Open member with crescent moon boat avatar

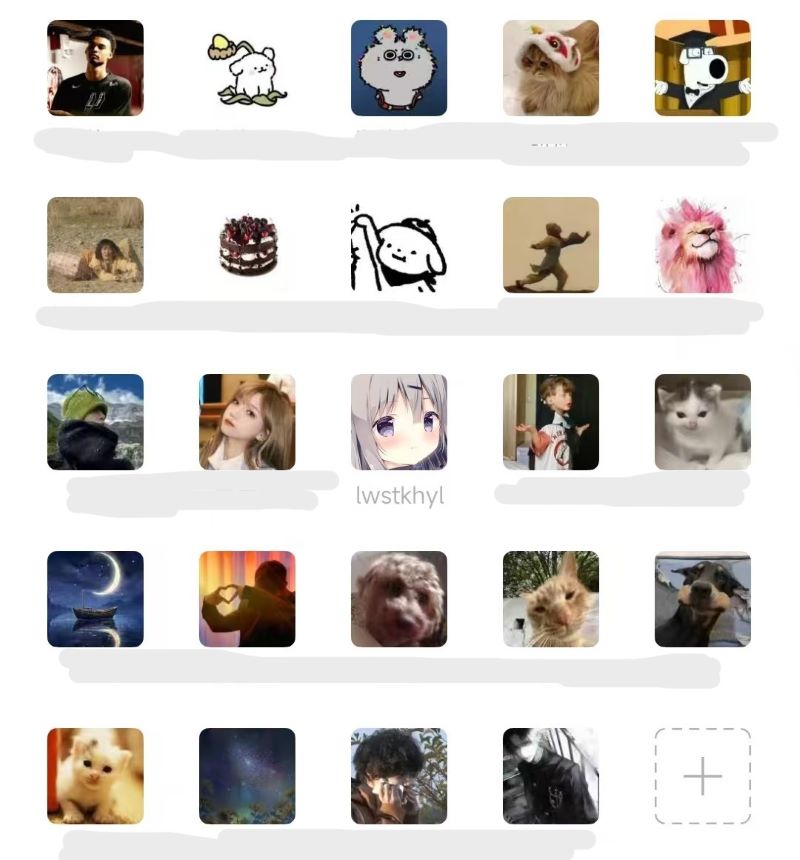coord(95,599)
